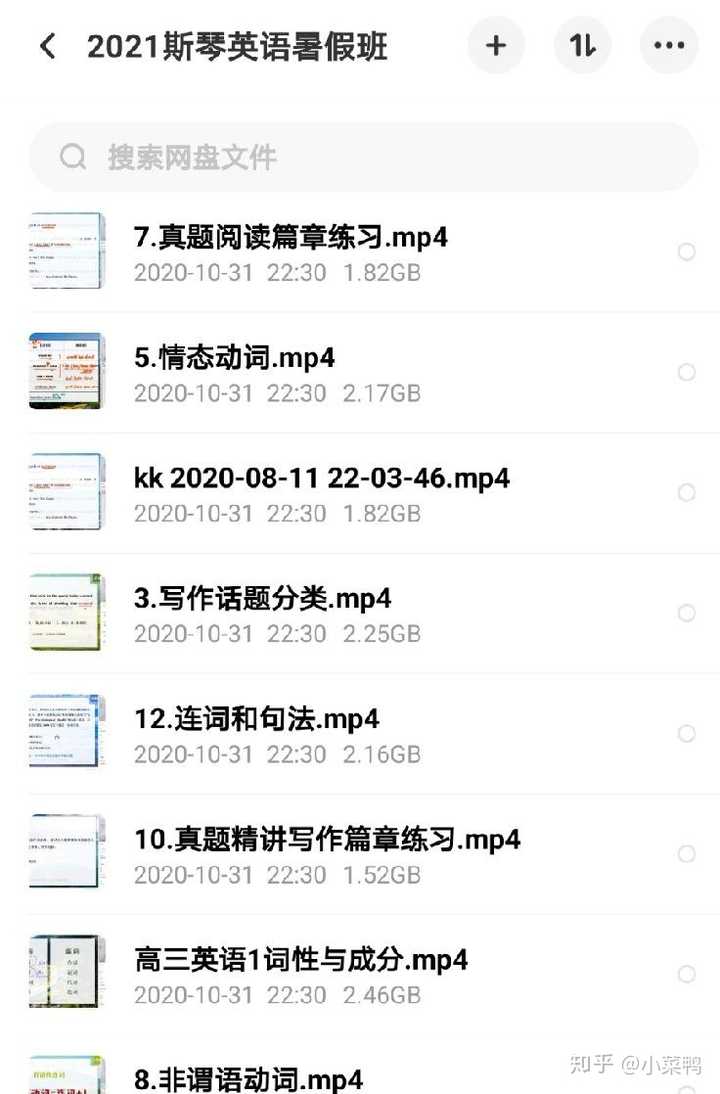
Task: Tap the magnifier icon in the search bar
Action: click(70, 157)
